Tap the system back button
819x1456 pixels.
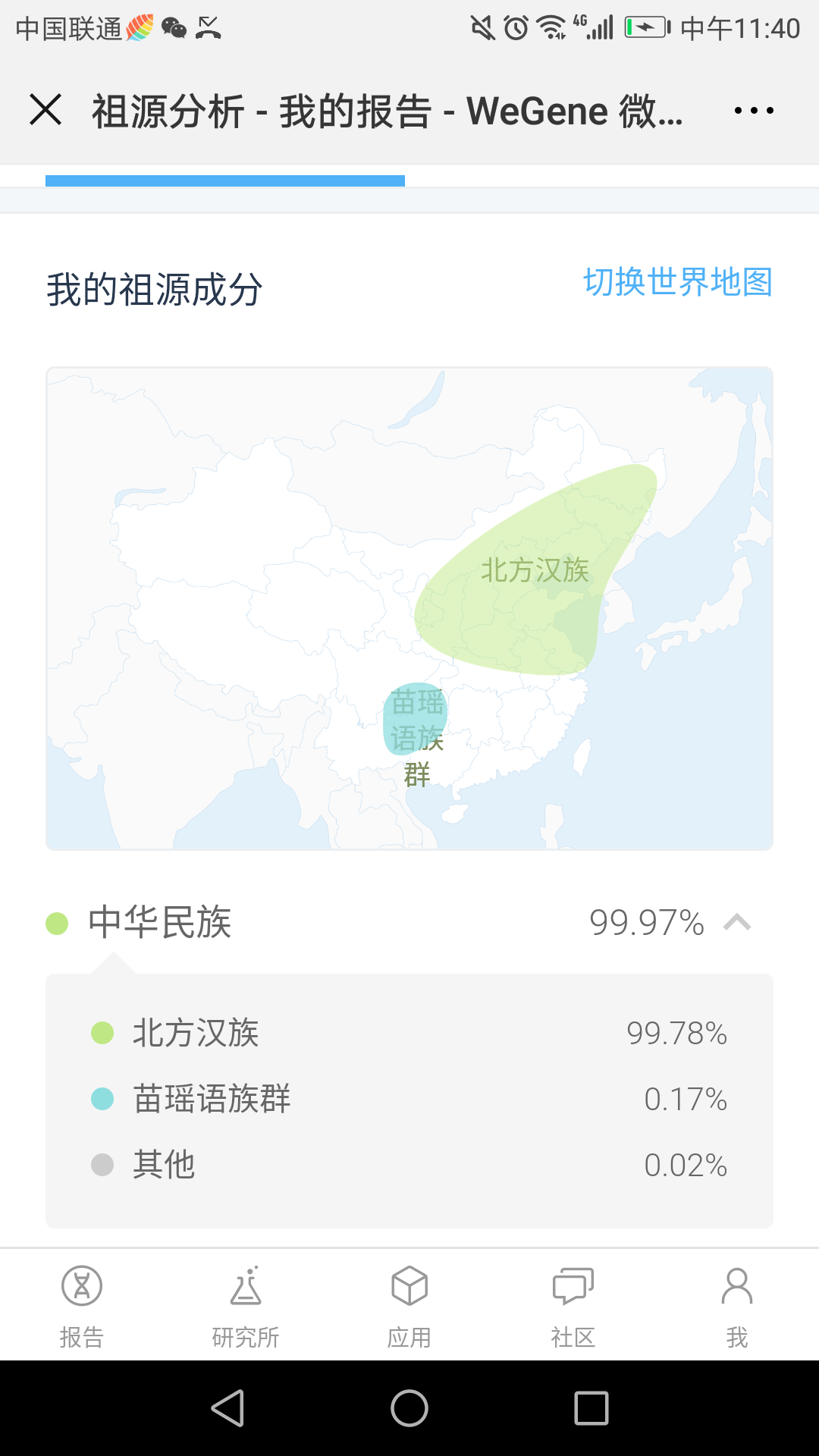(x=227, y=1408)
